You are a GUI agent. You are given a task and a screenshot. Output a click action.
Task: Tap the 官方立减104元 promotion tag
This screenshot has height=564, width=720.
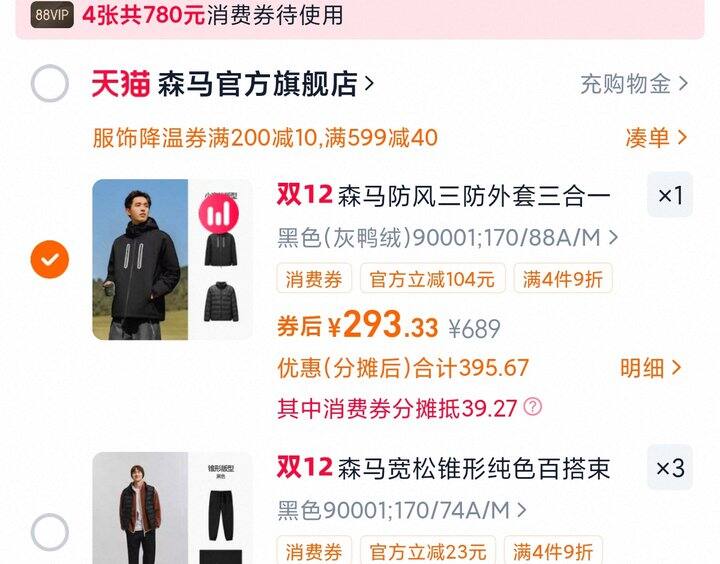(433, 278)
